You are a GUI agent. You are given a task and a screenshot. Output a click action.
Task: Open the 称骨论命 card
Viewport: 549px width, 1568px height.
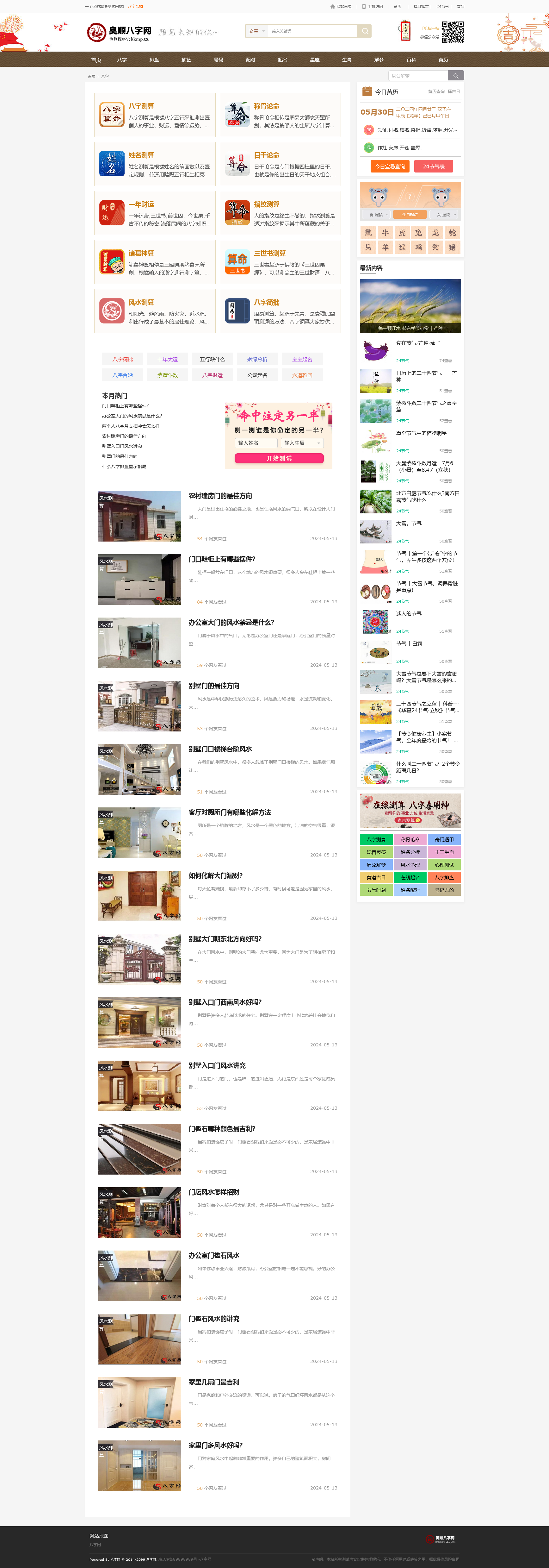point(280,115)
